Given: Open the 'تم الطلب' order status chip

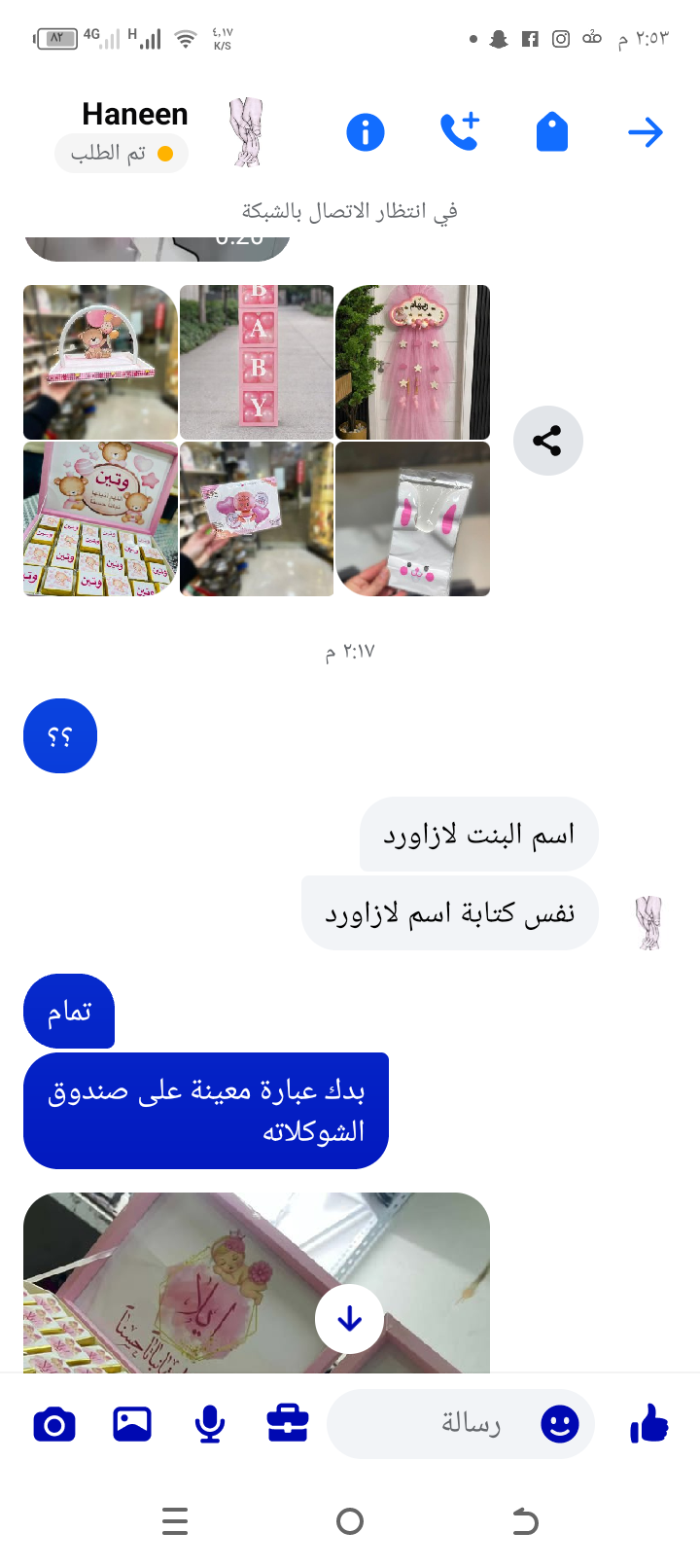Looking at the screenshot, I should [122, 154].
